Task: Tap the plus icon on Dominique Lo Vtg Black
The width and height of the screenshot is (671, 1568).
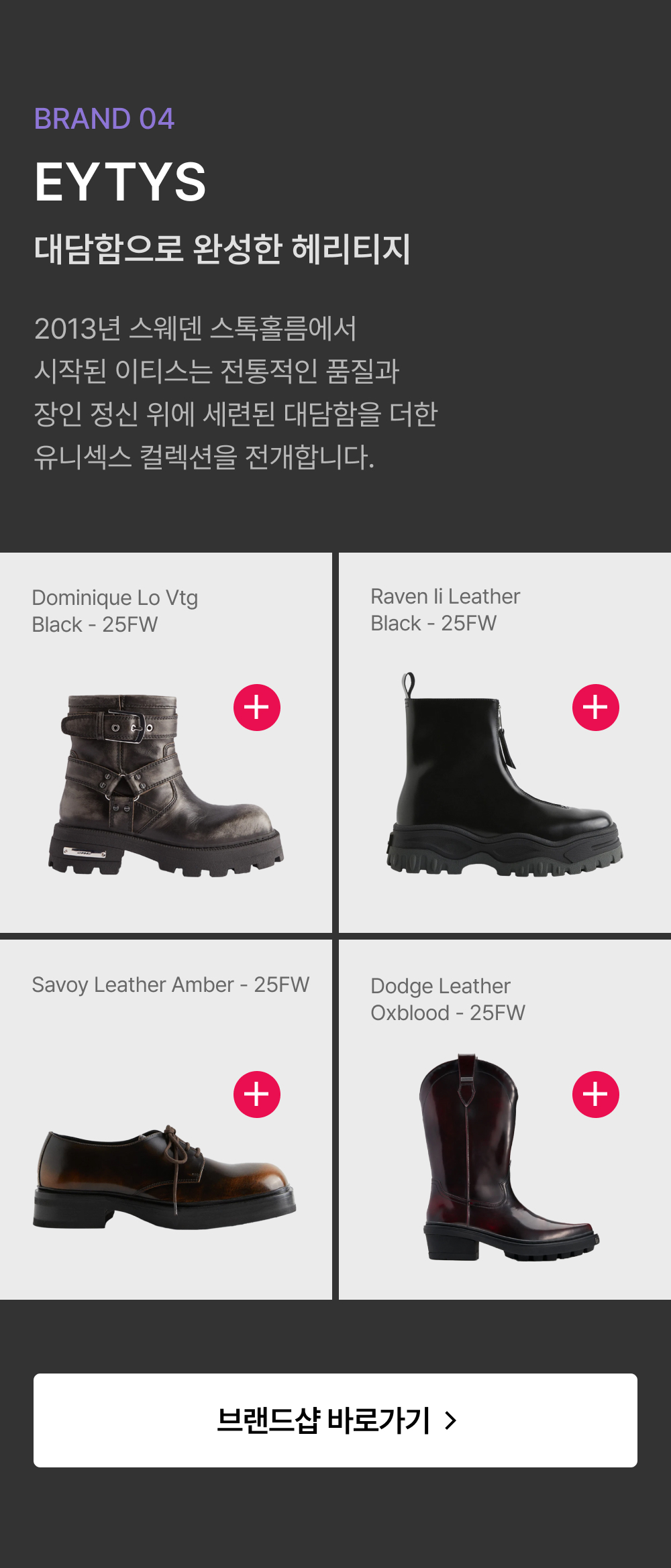Action: pos(257,708)
